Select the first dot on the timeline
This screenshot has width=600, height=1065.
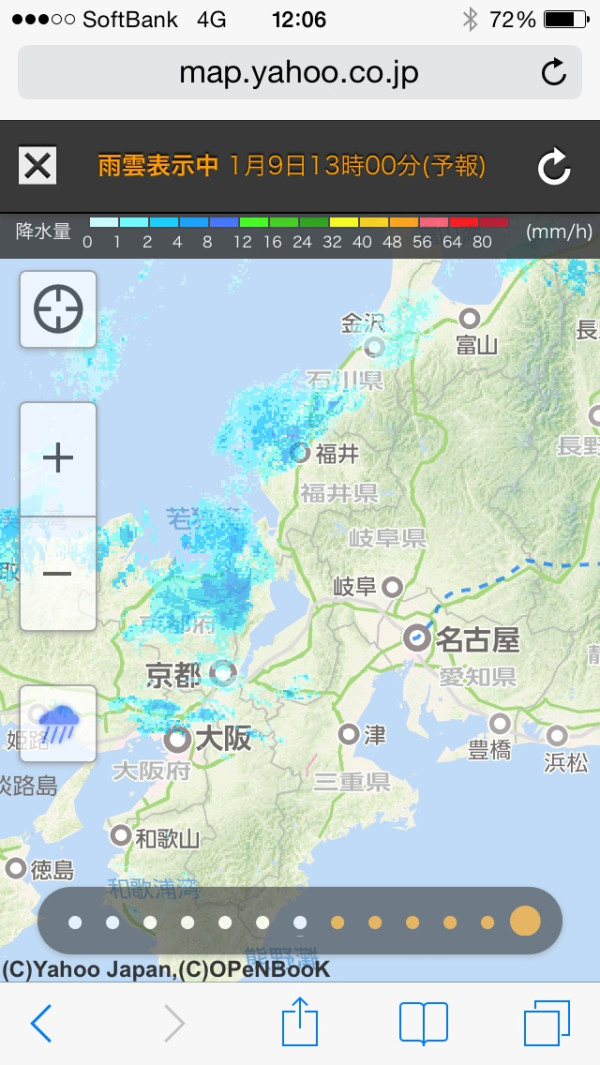click(x=75, y=922)
